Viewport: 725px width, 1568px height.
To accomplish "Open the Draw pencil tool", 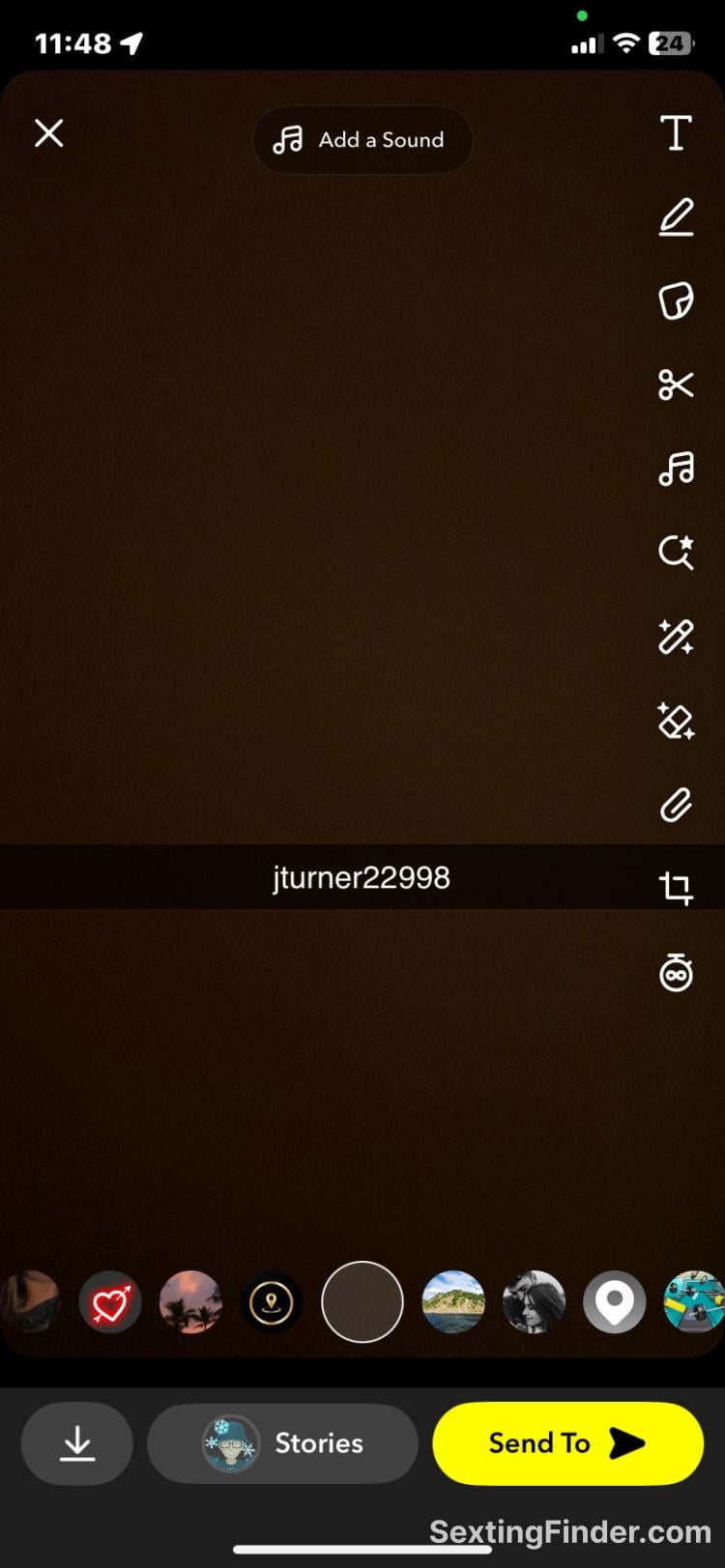I will click(x=675, y=216).
